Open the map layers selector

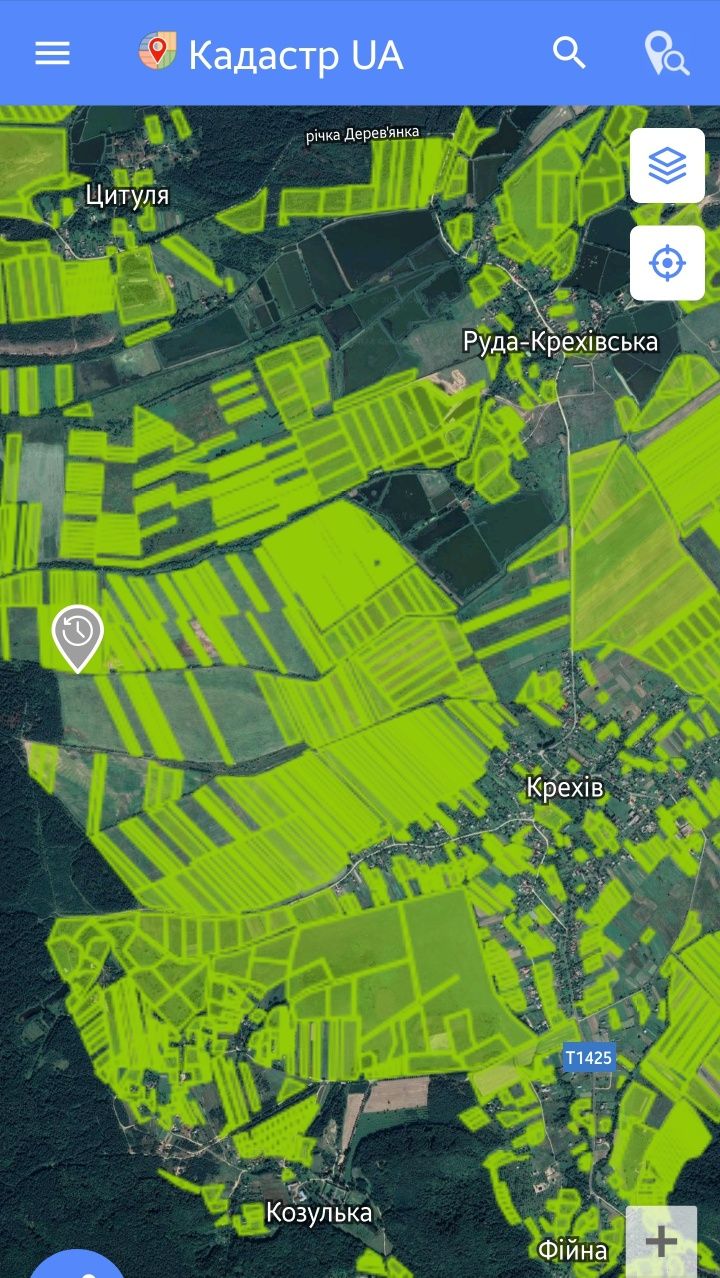pyautogui.click(x=667, y=166)
